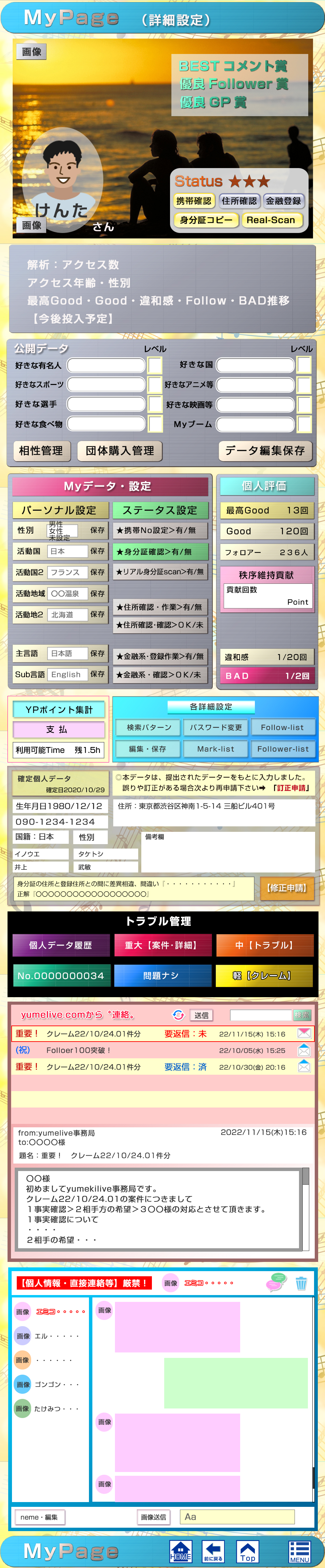The width and height of the screenshot is (325, 1568).
Task: Tap the Aa chat message field
Action: [x=237, y=1517]
